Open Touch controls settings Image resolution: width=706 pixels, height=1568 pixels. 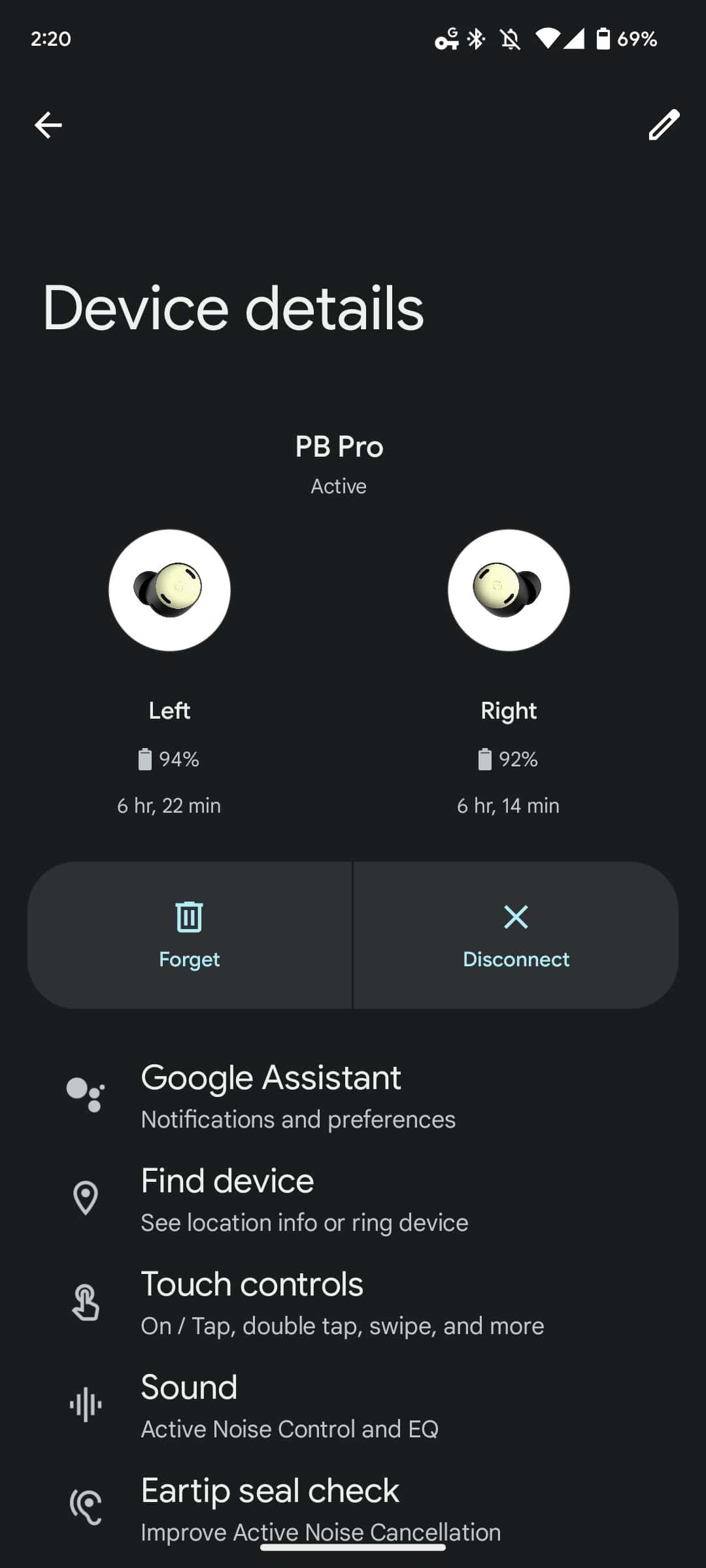tap(342, 1302)
